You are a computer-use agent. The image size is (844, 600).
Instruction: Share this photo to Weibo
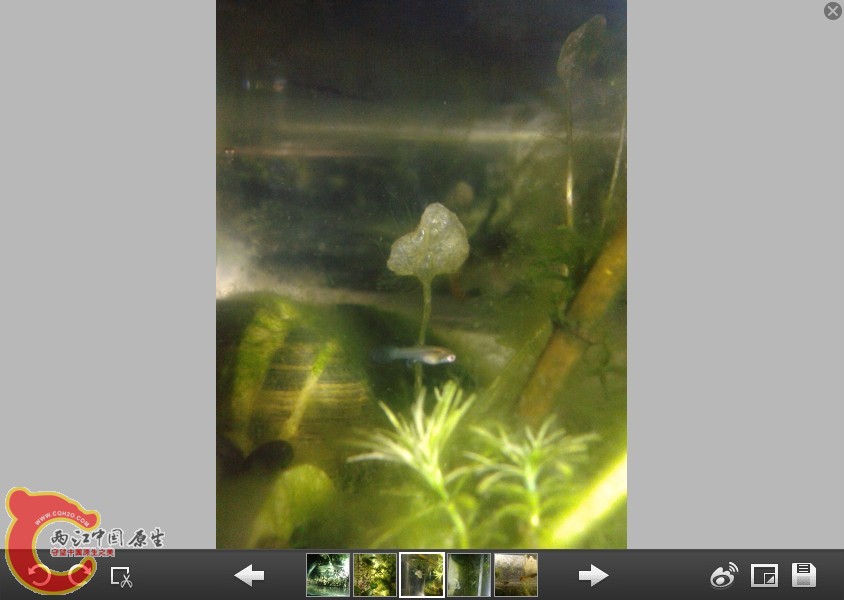pyautogui.click(x=724, y=575)
